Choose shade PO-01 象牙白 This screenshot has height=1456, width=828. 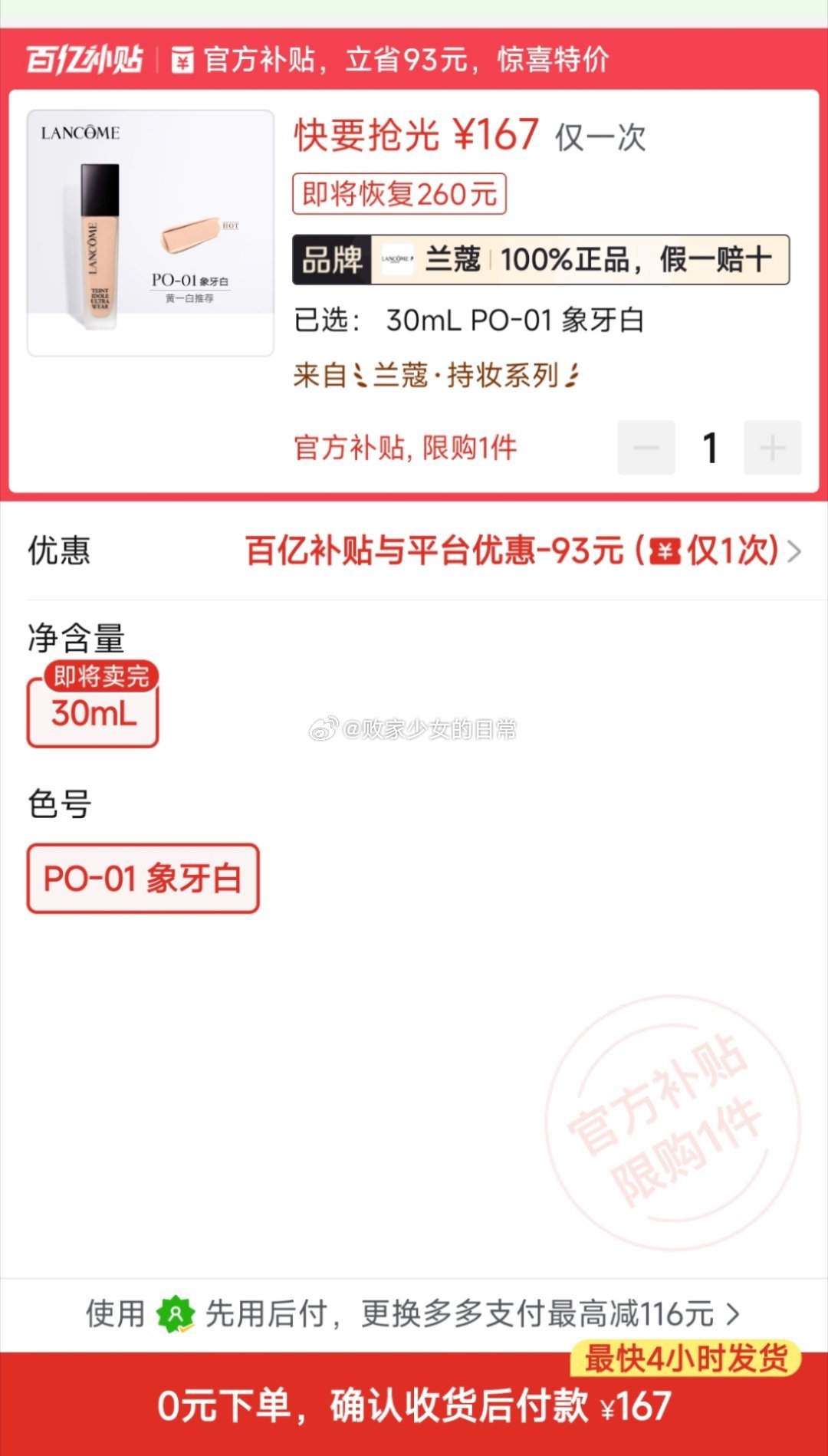[x=143, y=879]
